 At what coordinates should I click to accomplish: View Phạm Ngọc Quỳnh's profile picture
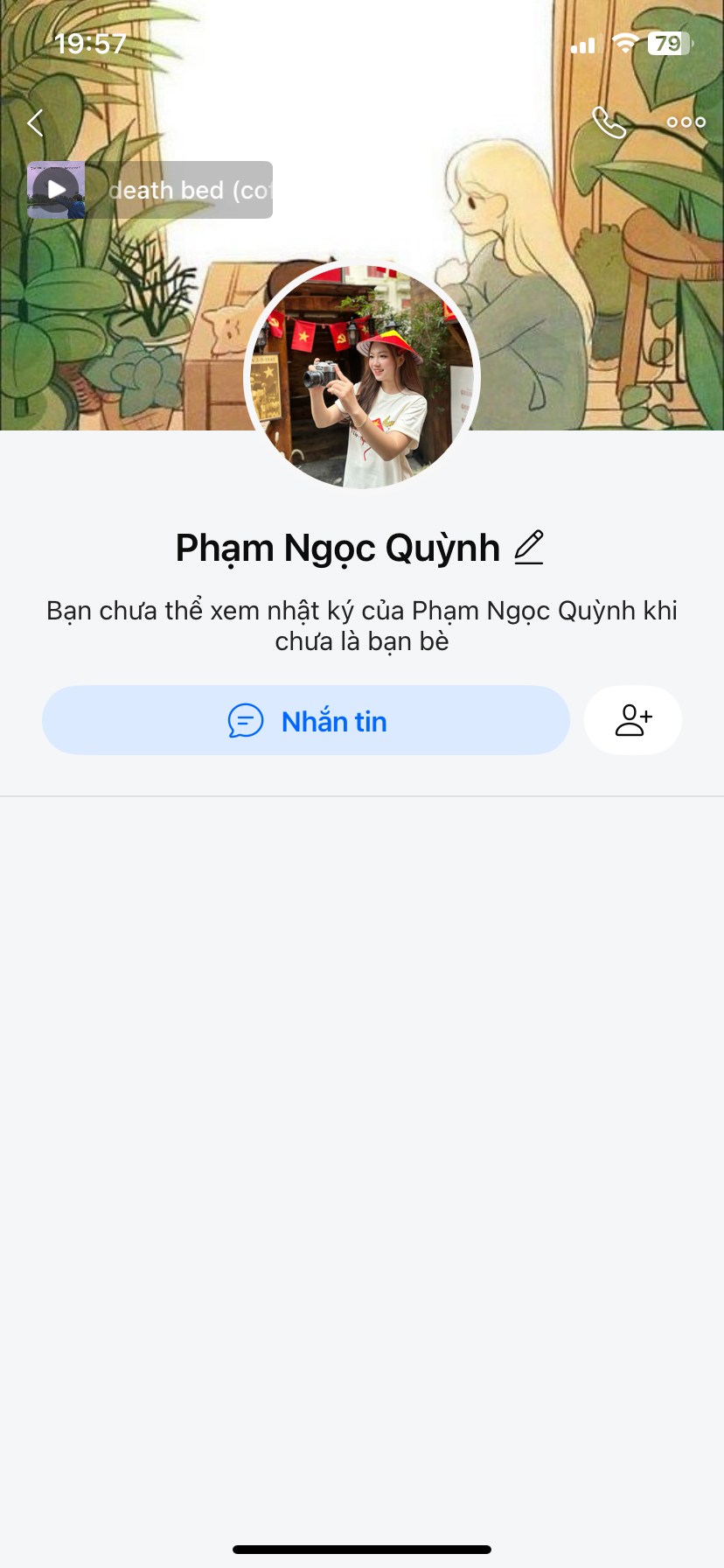(x=362, y=376)
